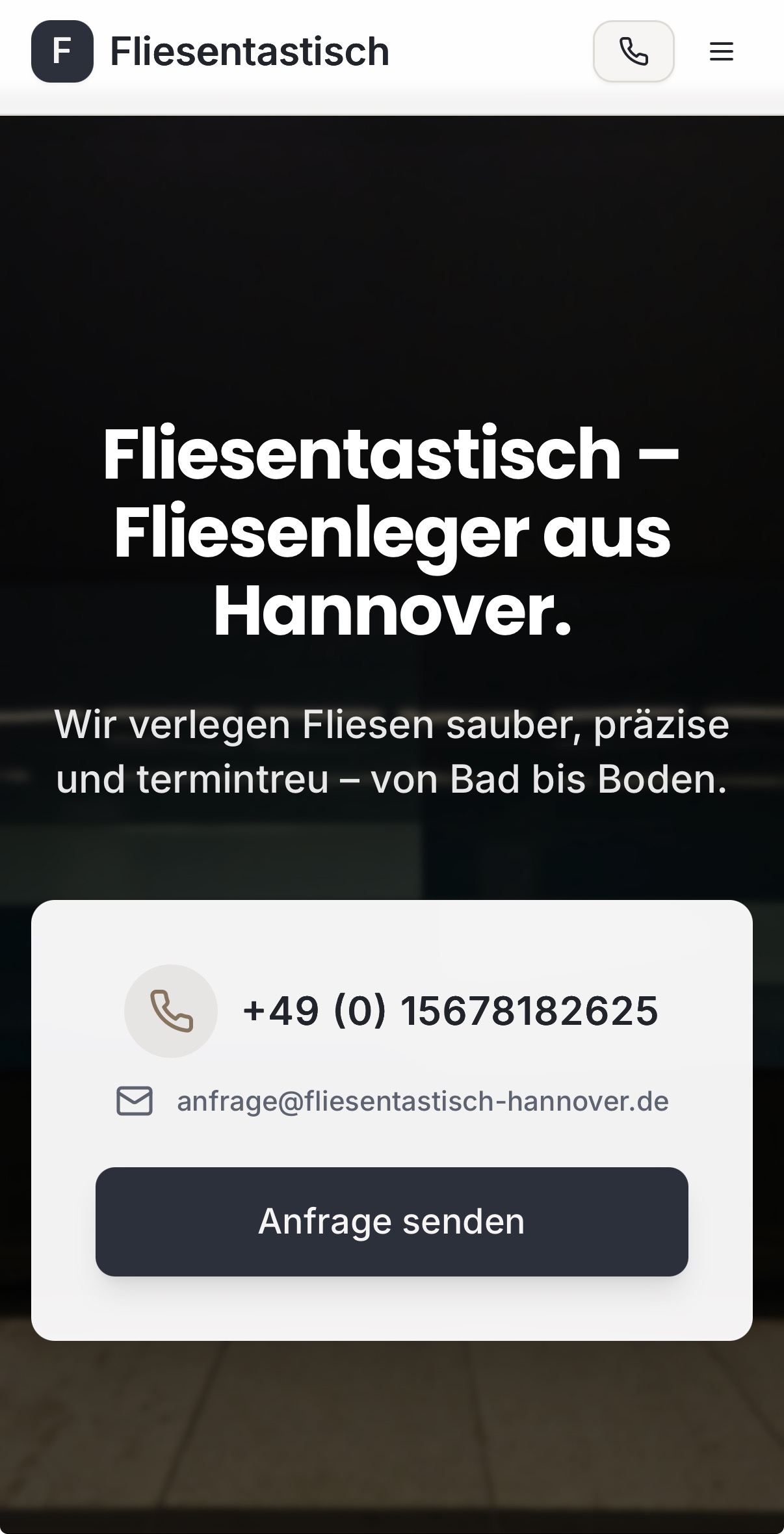Email anfrage@fliesentastisch-hannover.de

coord(422,1102)
